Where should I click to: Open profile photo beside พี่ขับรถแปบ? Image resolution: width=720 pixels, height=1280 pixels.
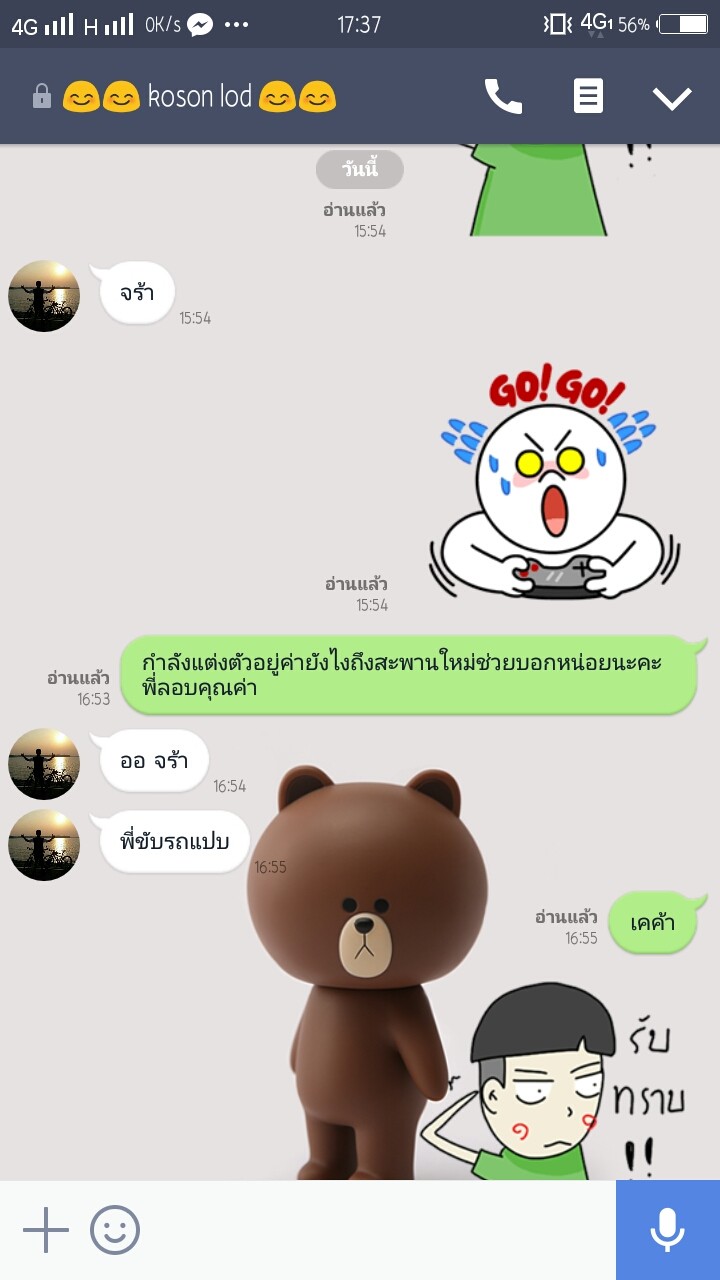tap(44, 845)
